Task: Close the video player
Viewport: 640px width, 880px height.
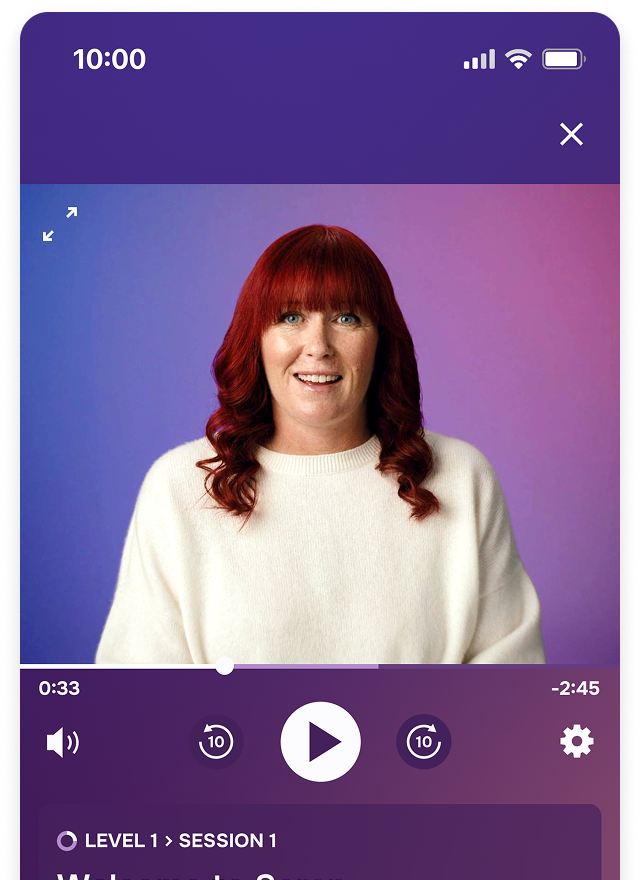Action: [x=571, y=134]
